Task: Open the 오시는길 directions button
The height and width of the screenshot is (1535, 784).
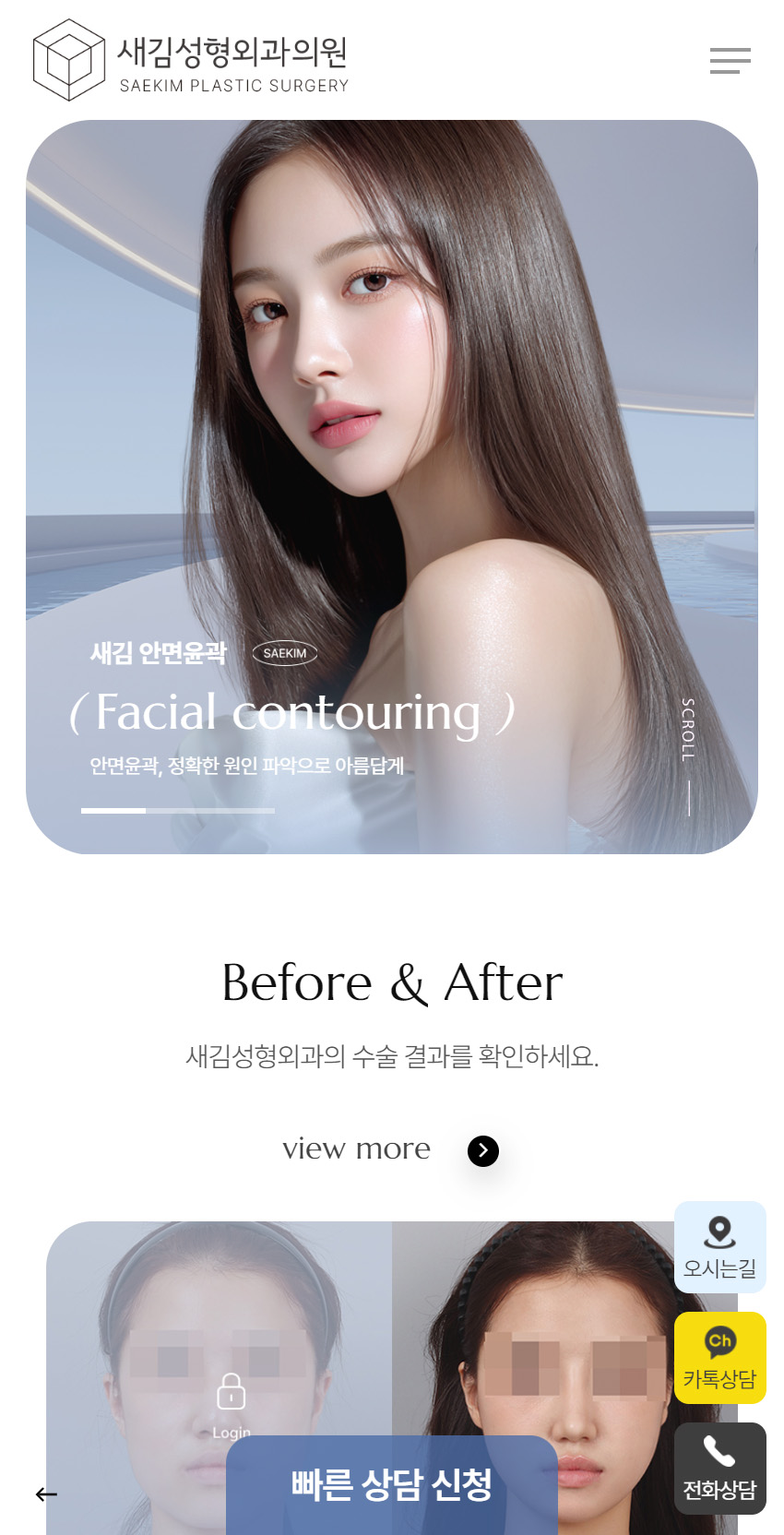Action: [719, 1247]
